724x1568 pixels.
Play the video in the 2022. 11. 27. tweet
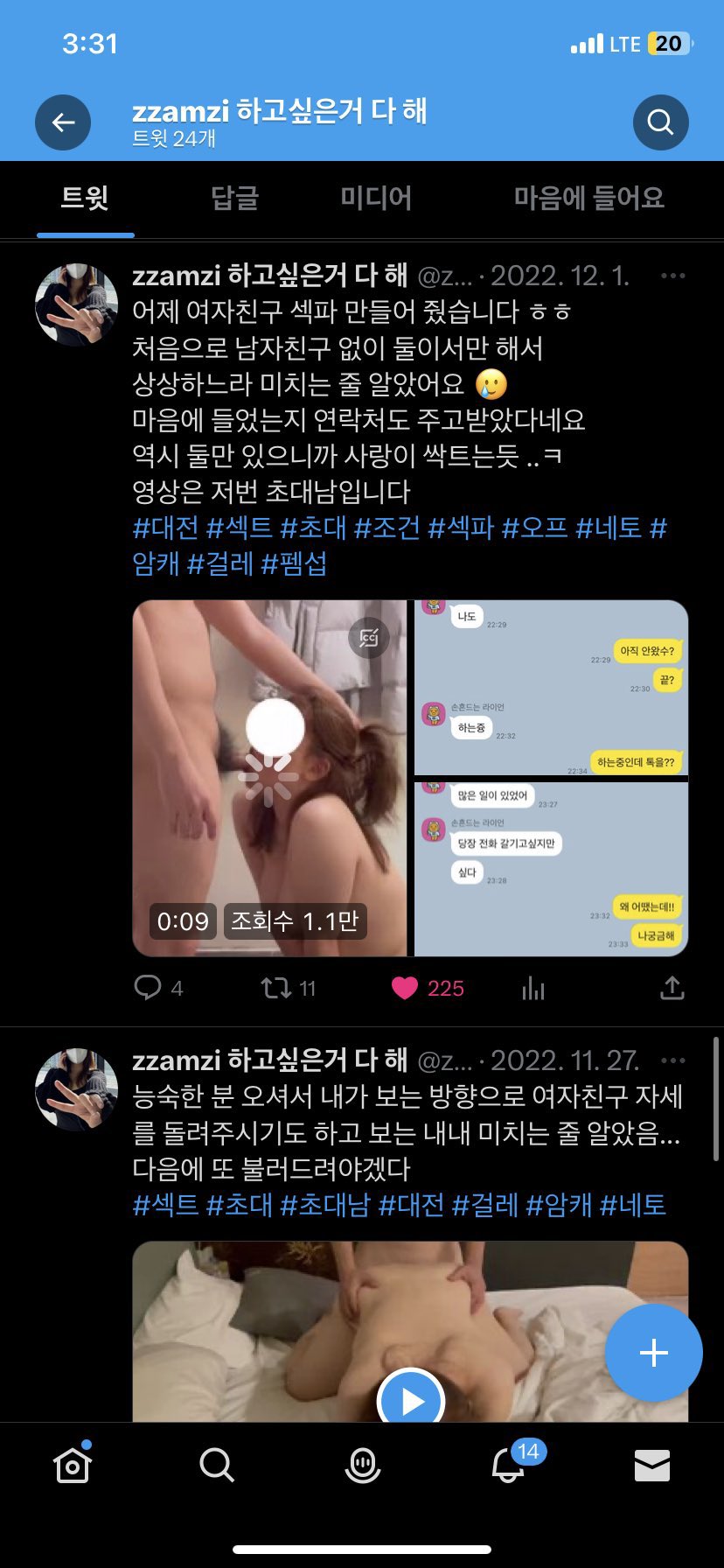point(411,1400)
